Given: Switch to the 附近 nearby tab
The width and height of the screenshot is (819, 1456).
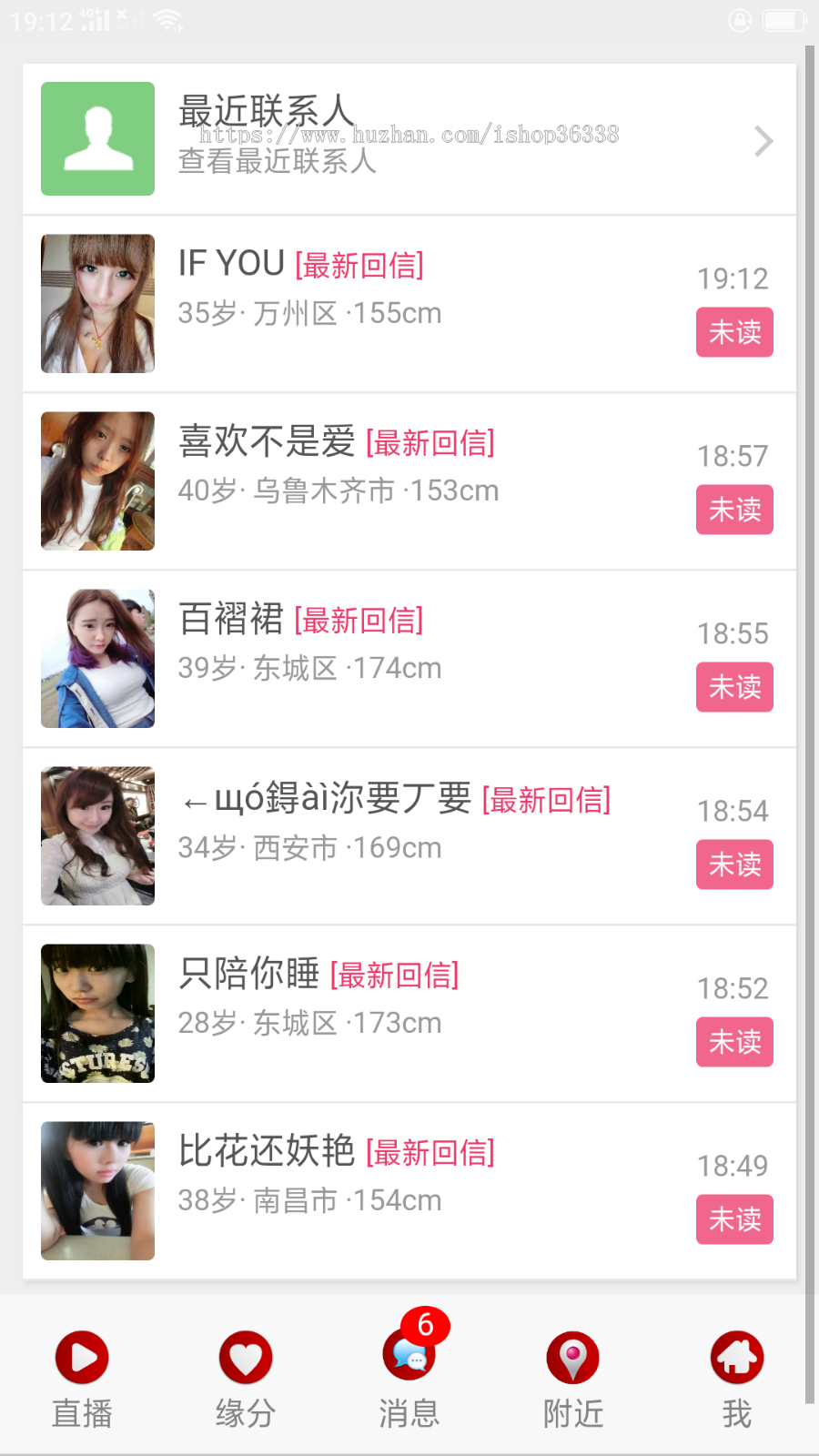Looking at the screenshot, I should [573, 1379].
